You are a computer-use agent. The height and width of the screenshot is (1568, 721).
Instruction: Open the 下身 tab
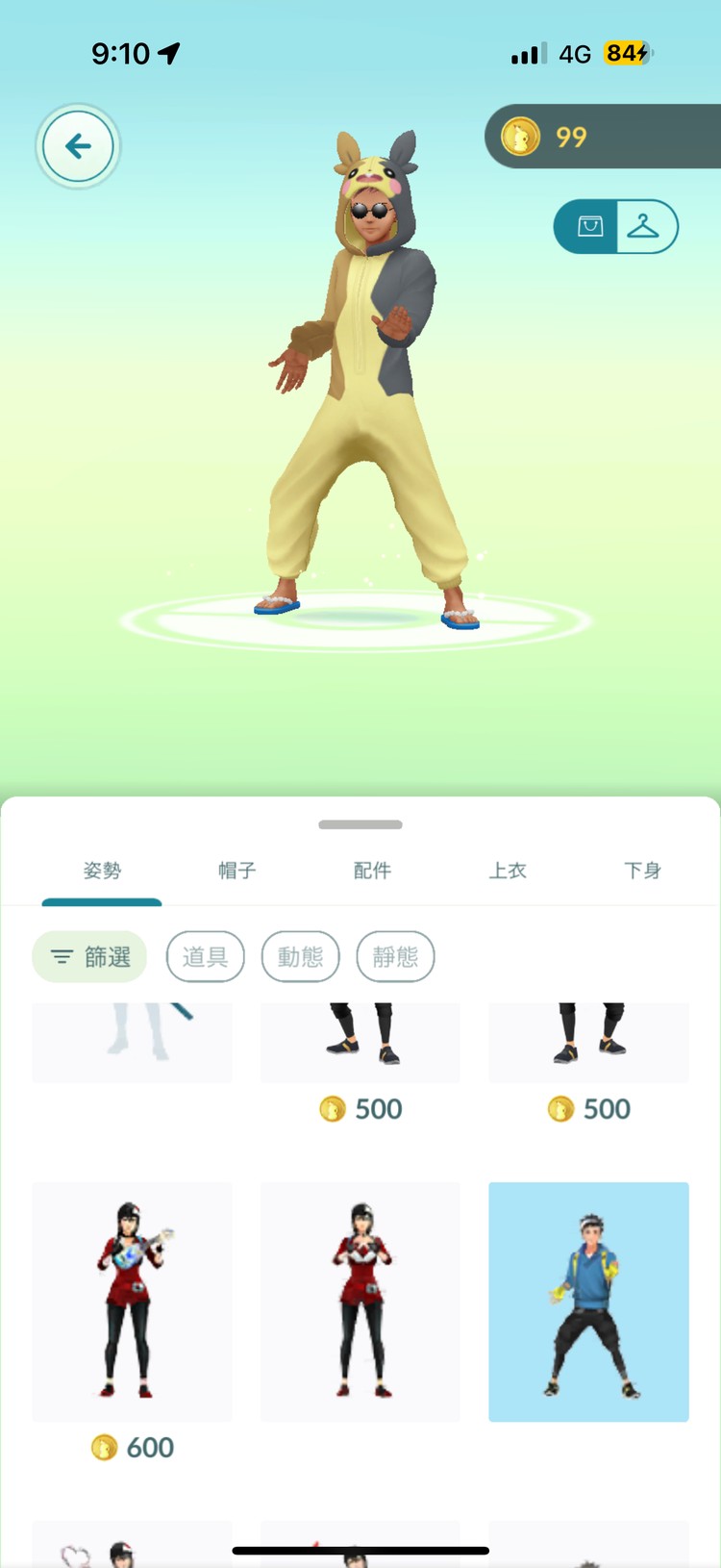[642, 871]
